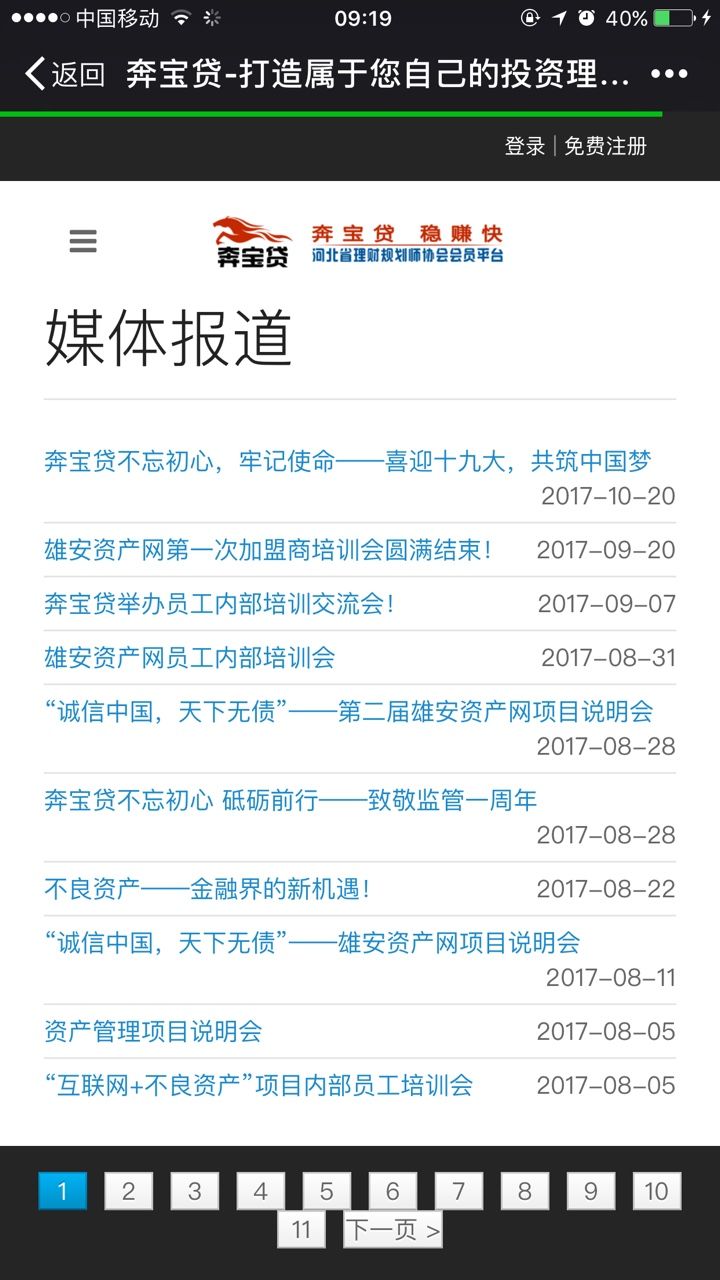Screen dimensions: 720x1280
Task: Open 雄安资产网员工内部培训会 article
Action: 190,658
